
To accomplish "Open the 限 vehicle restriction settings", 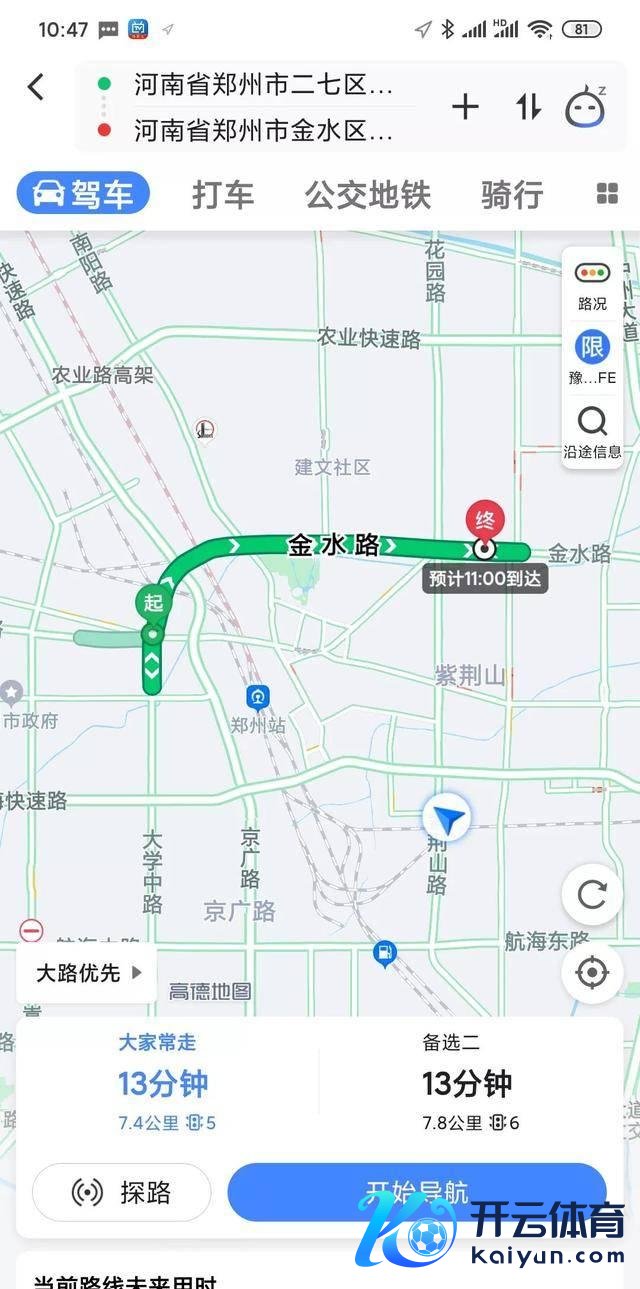I will (x=592, y=358).
